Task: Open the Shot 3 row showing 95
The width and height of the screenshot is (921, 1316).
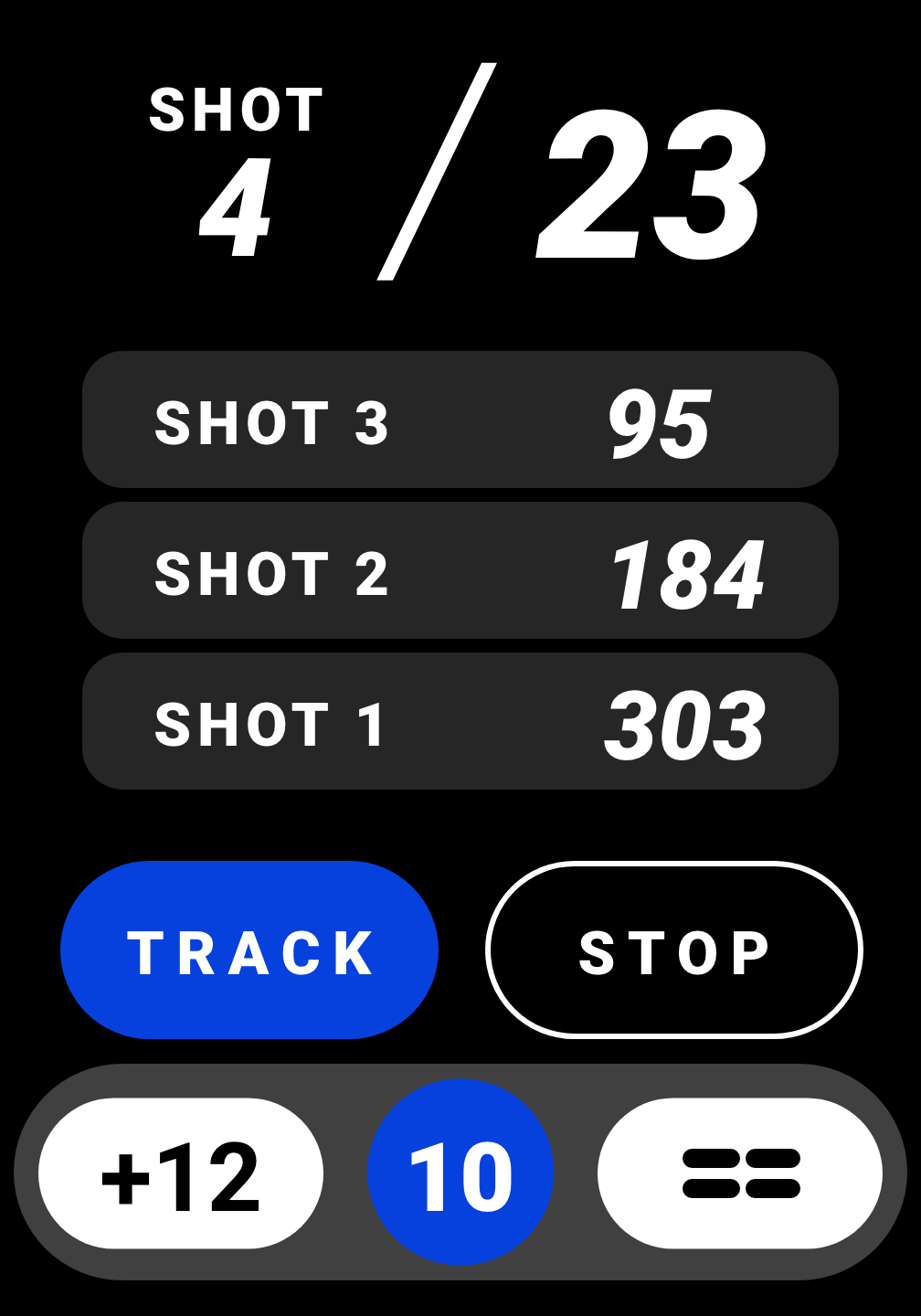Action: (x=460, y=419)
